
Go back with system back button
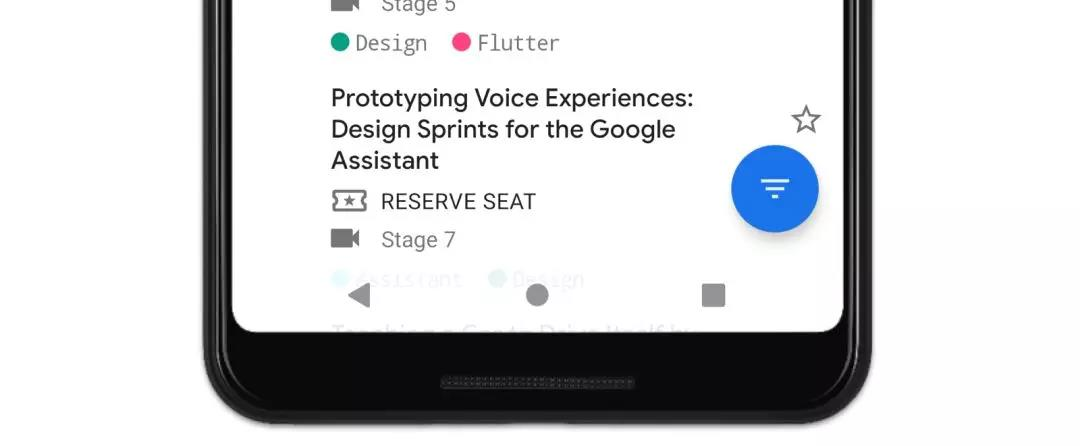click(x=358, y=295)
